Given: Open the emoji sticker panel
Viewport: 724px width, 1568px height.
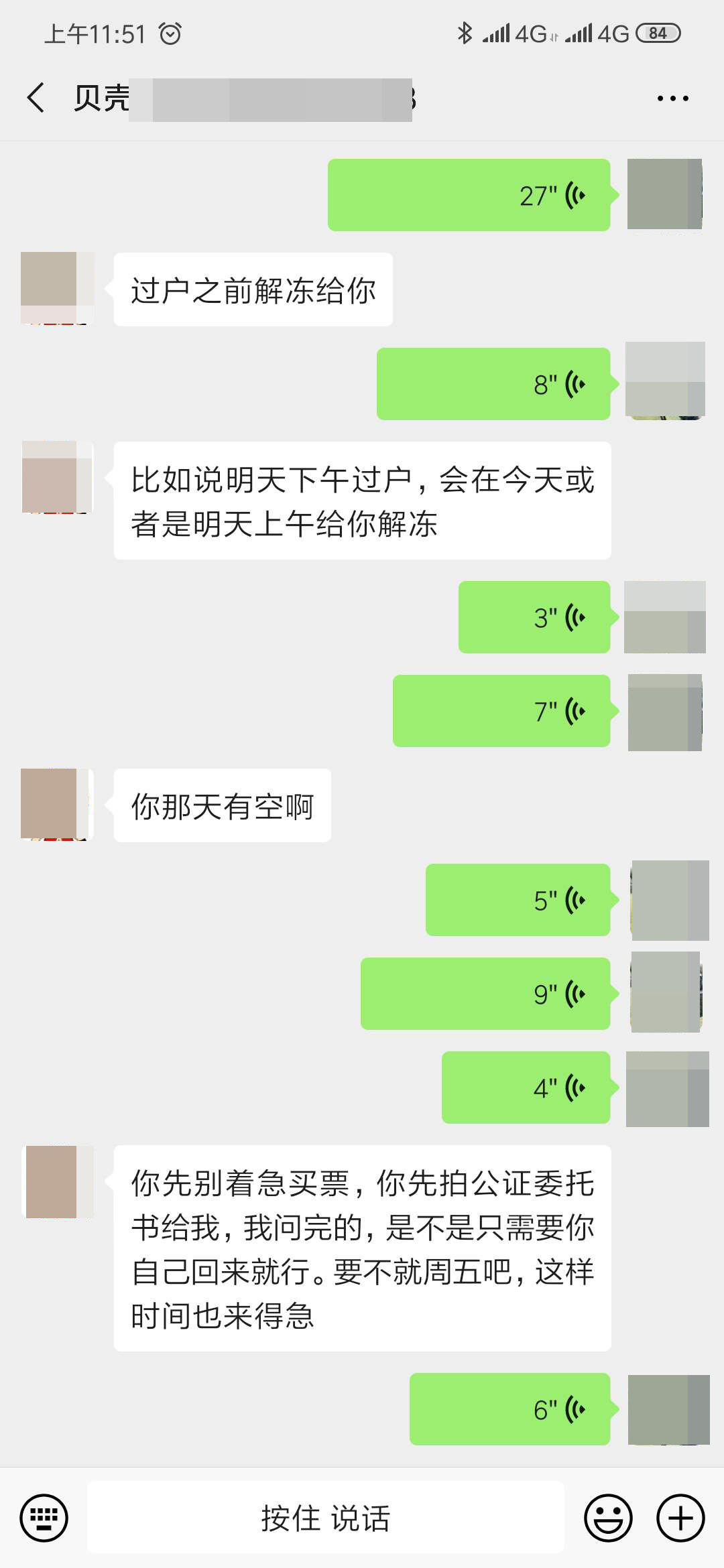Looking at the screenshot, I should (608, 1518).
